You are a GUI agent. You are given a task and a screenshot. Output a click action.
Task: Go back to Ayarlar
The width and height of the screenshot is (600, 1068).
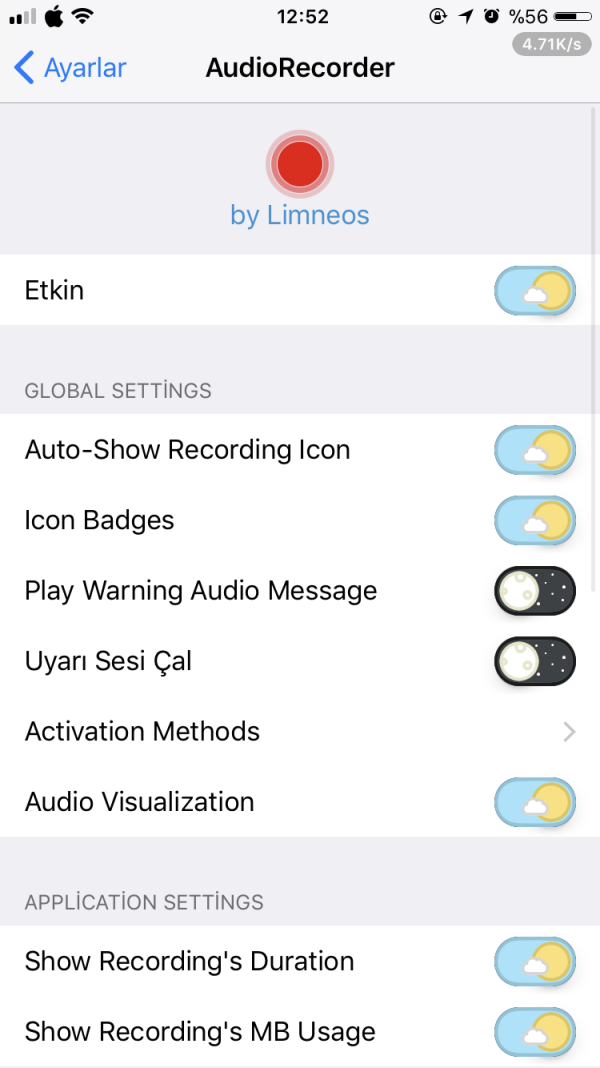[x=70, y=68]
